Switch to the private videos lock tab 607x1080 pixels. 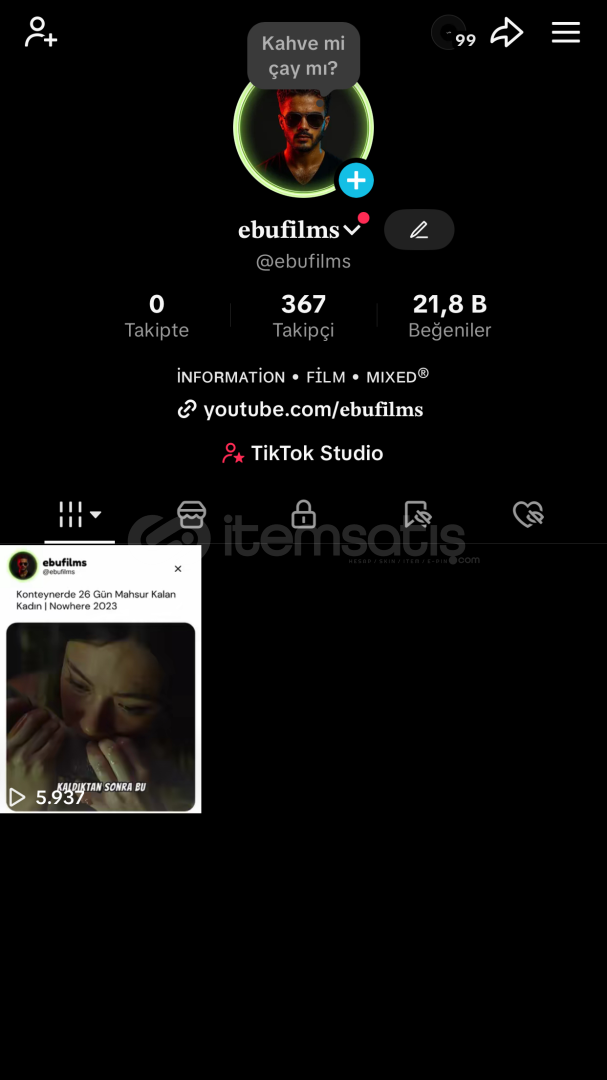[303, 514]
